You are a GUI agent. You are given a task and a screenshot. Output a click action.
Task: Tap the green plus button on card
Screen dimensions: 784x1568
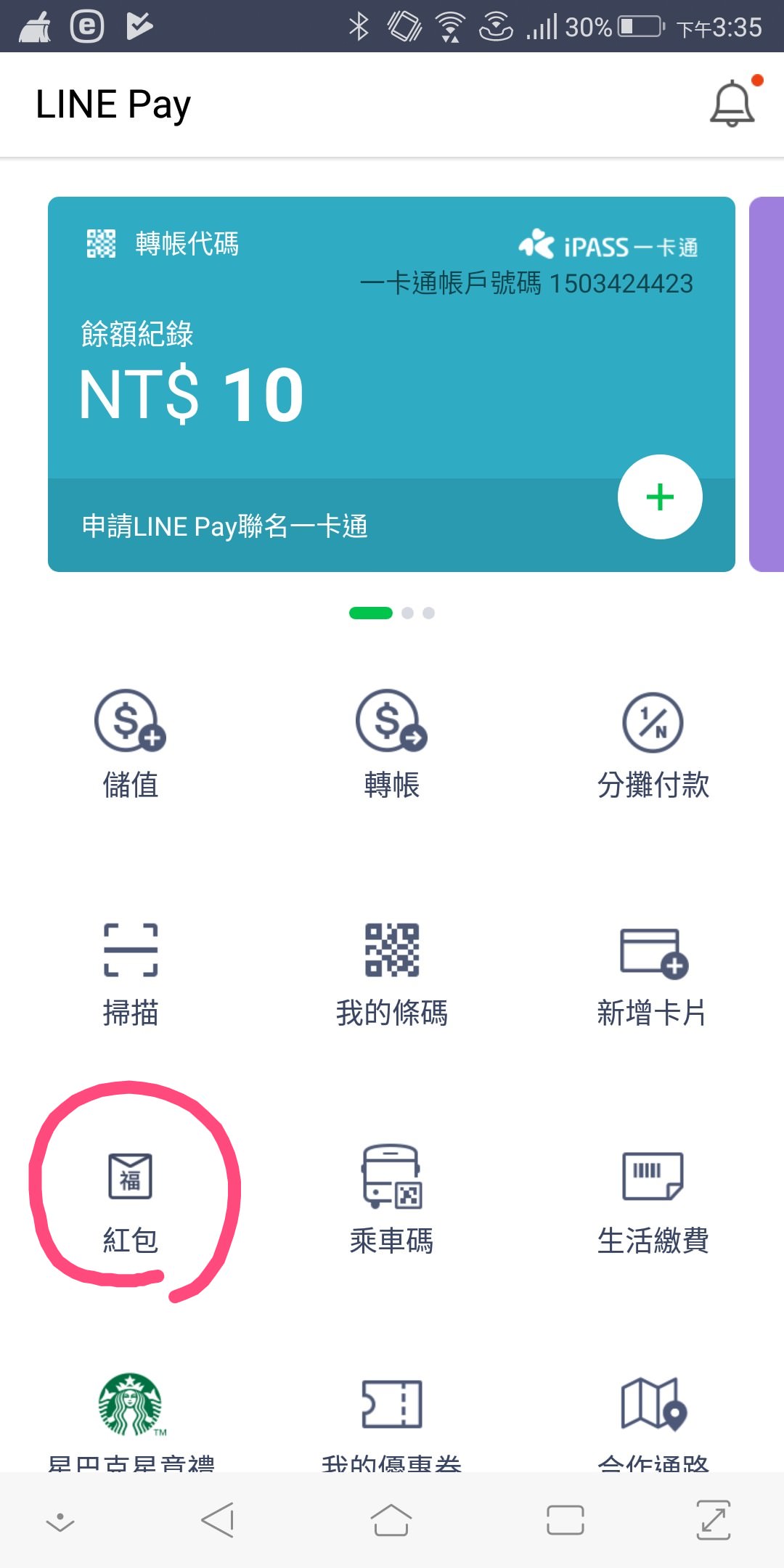[659, 497]
